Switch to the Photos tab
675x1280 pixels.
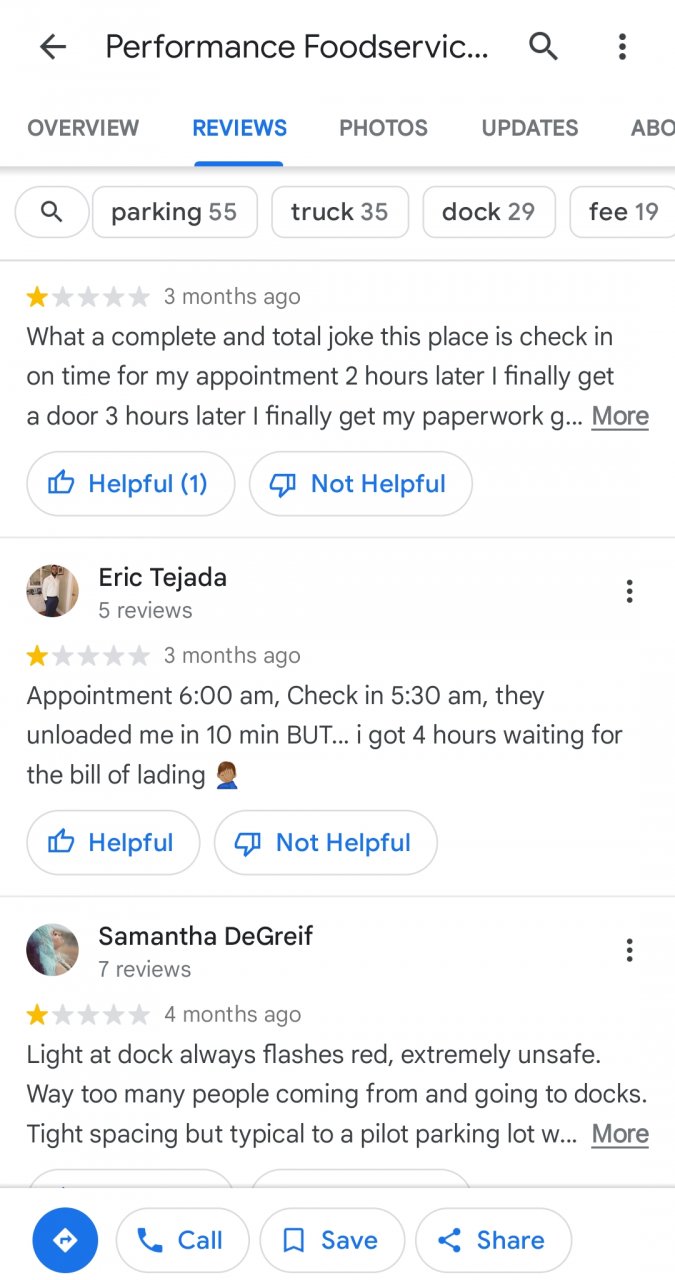tap(383, 128)
